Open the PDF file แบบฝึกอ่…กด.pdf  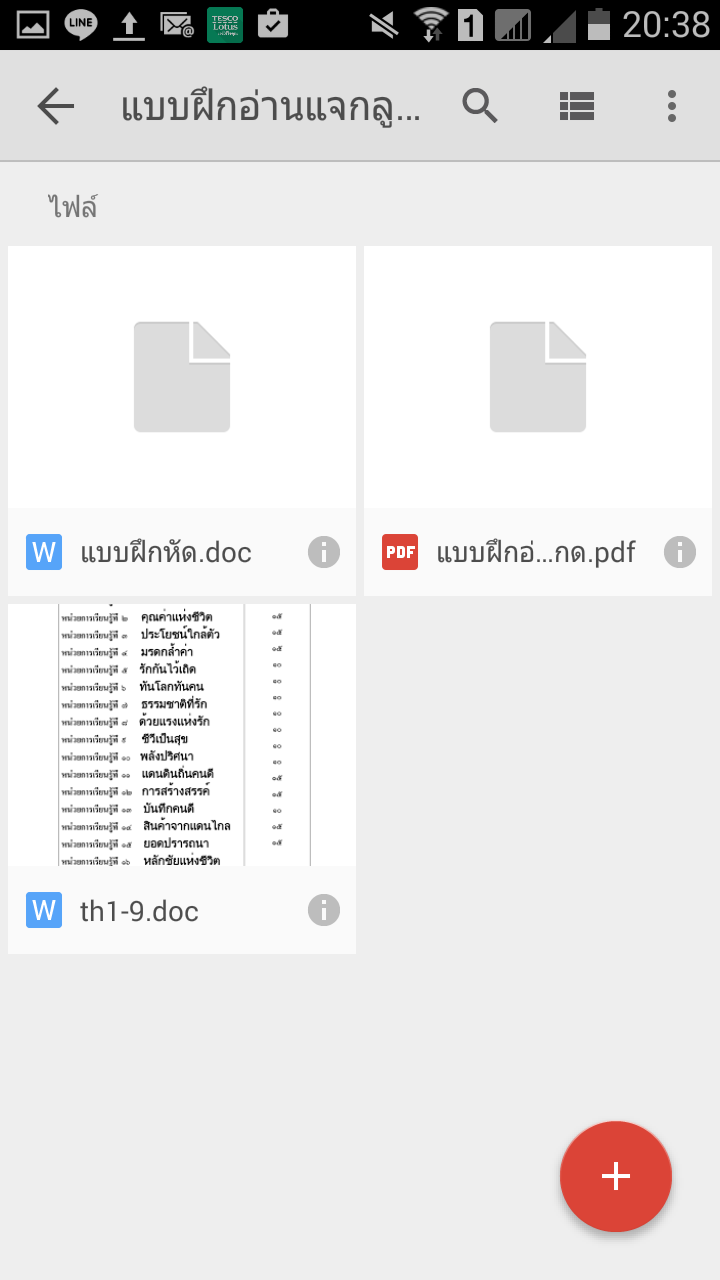(538, 380)
